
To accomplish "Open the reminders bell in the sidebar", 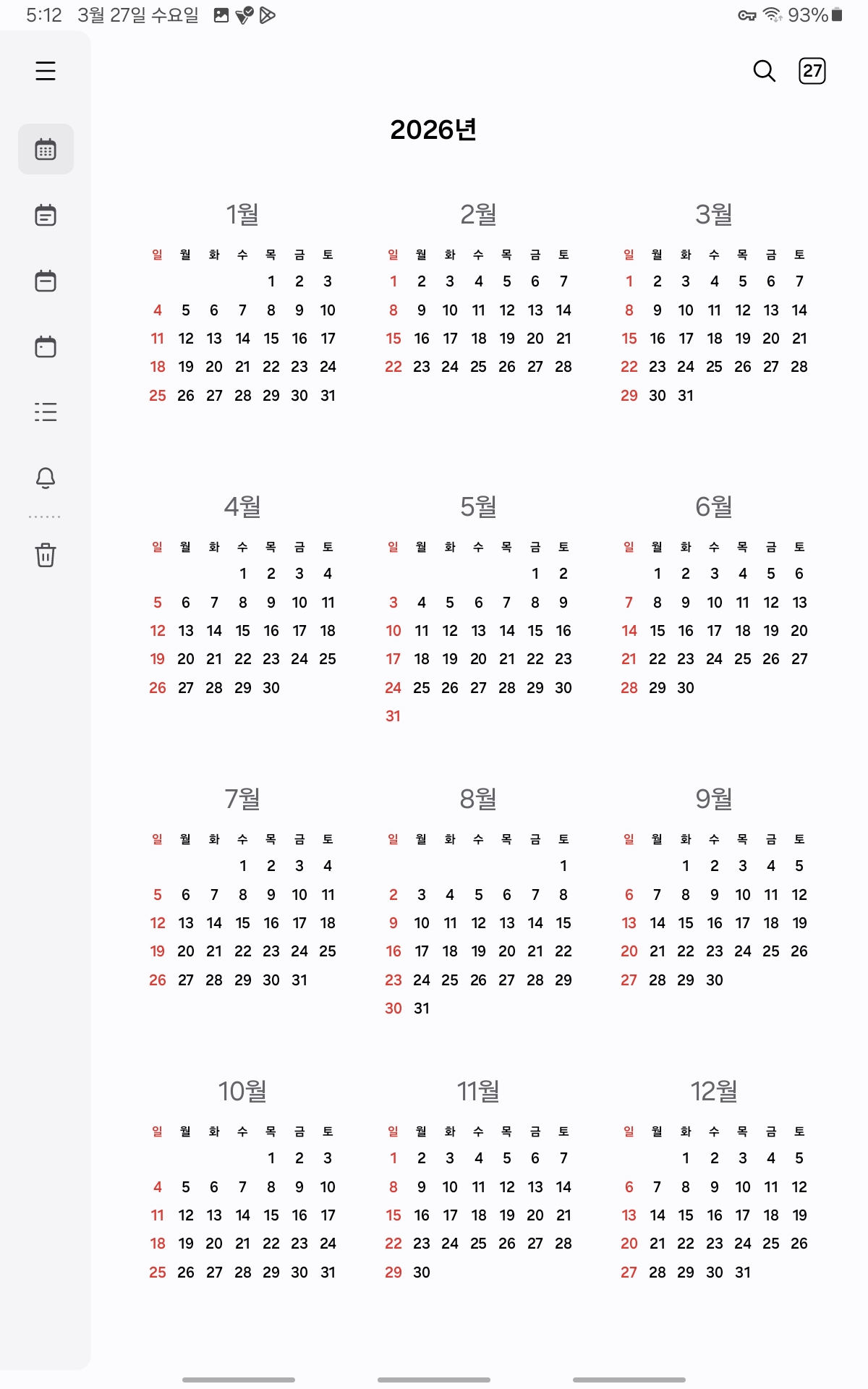I will (46, 477).
